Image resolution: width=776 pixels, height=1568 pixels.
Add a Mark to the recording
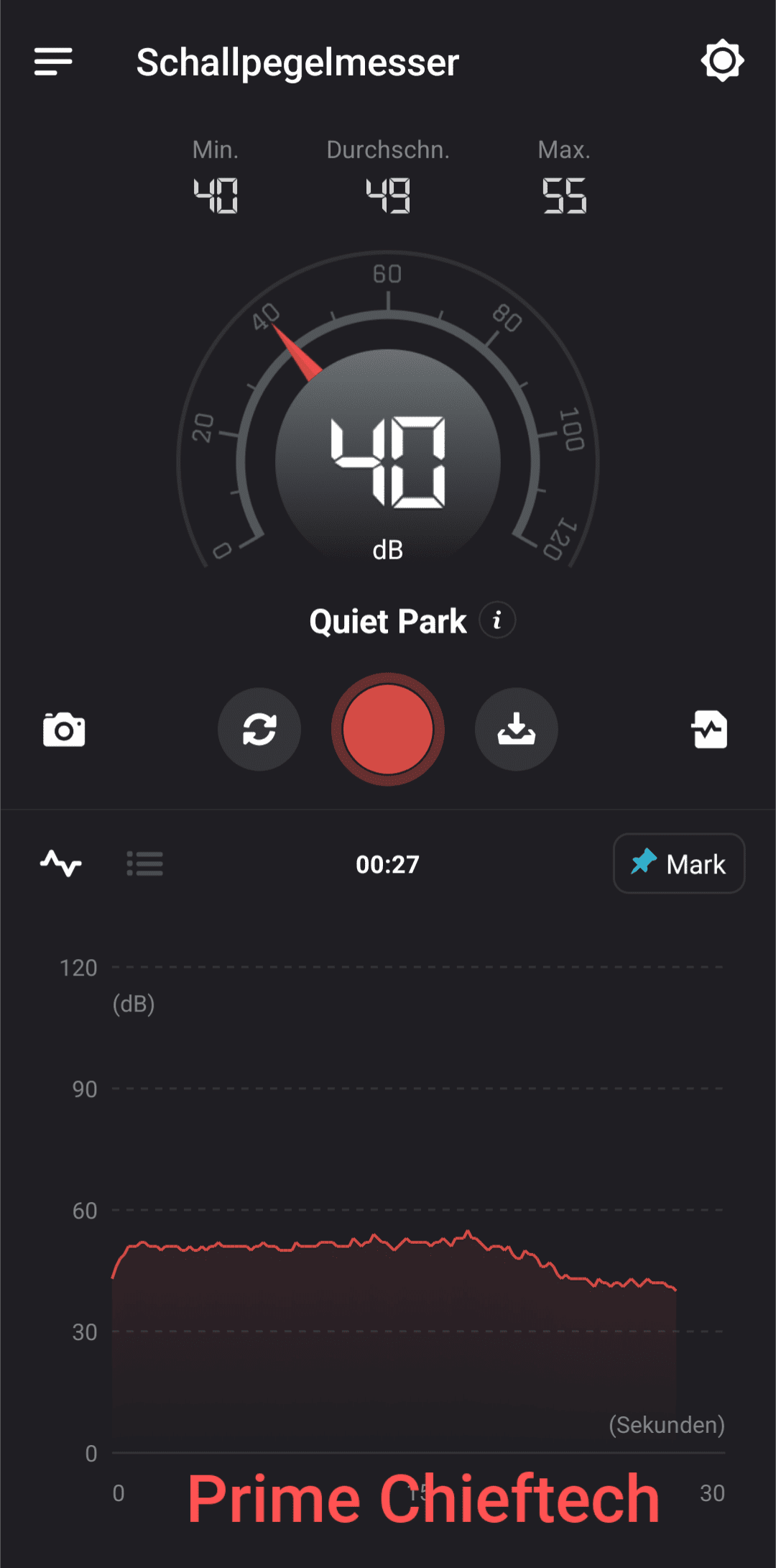679,863
